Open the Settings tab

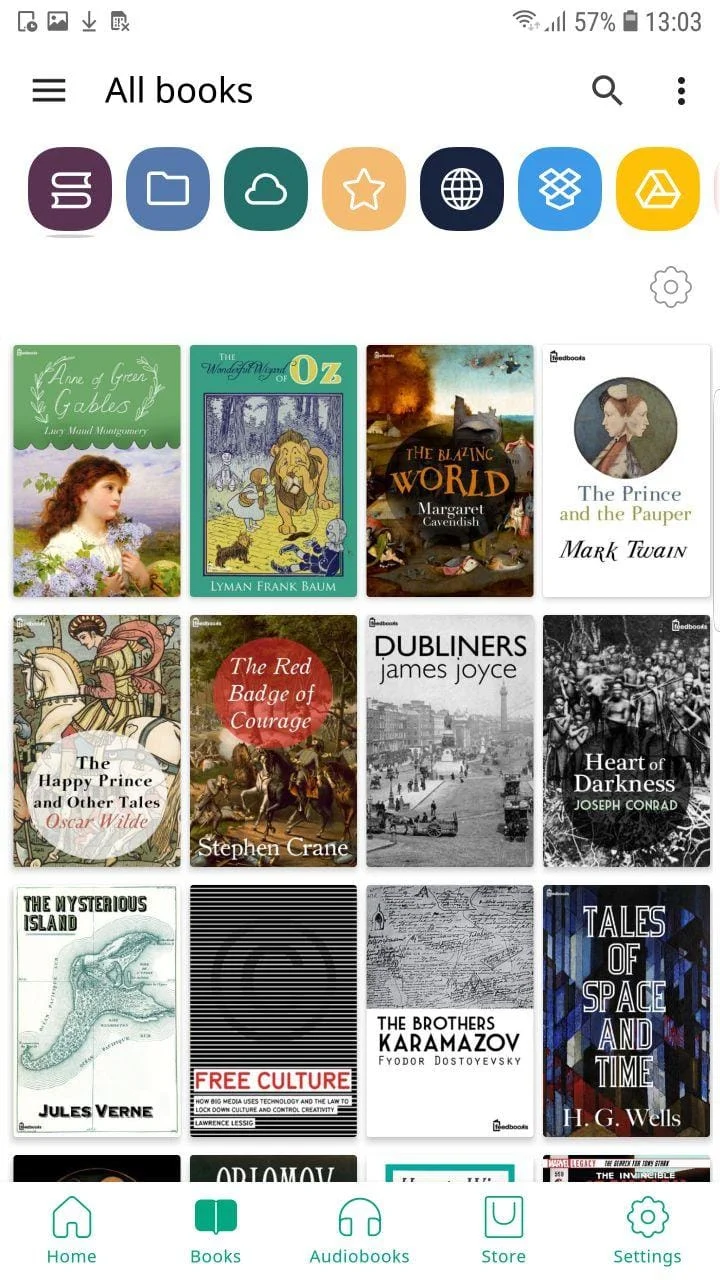click(647, 1232)
